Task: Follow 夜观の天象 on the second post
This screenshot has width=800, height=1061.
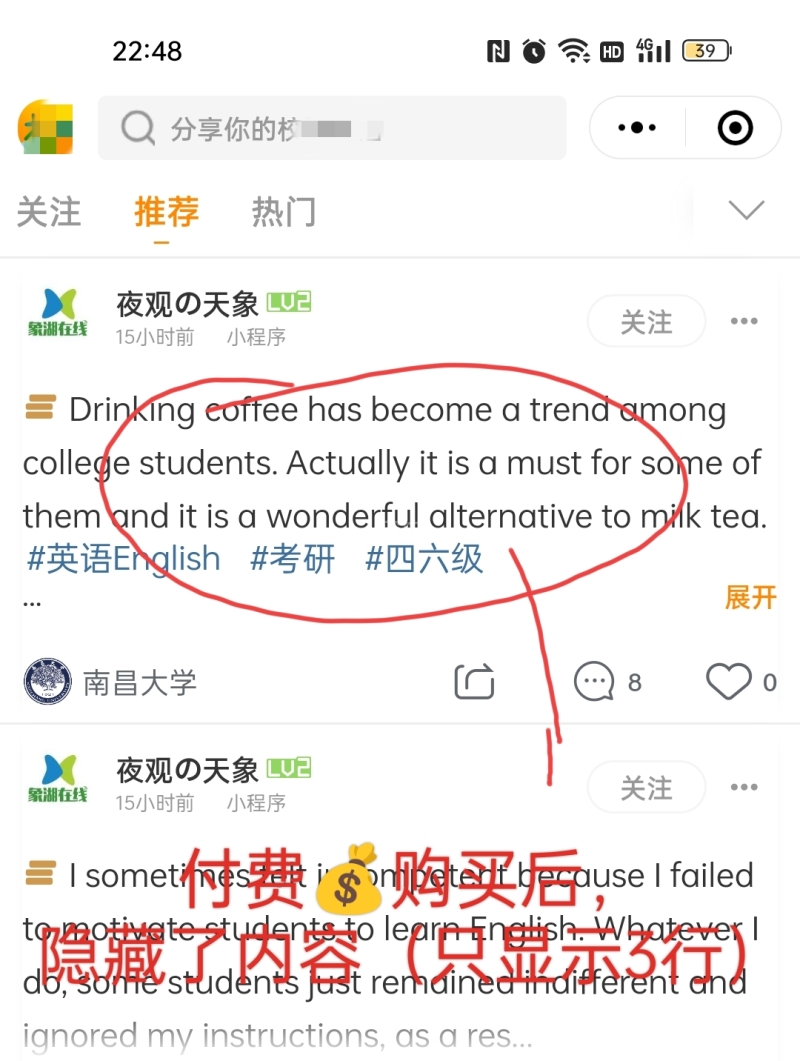Action: click(646, 788)
